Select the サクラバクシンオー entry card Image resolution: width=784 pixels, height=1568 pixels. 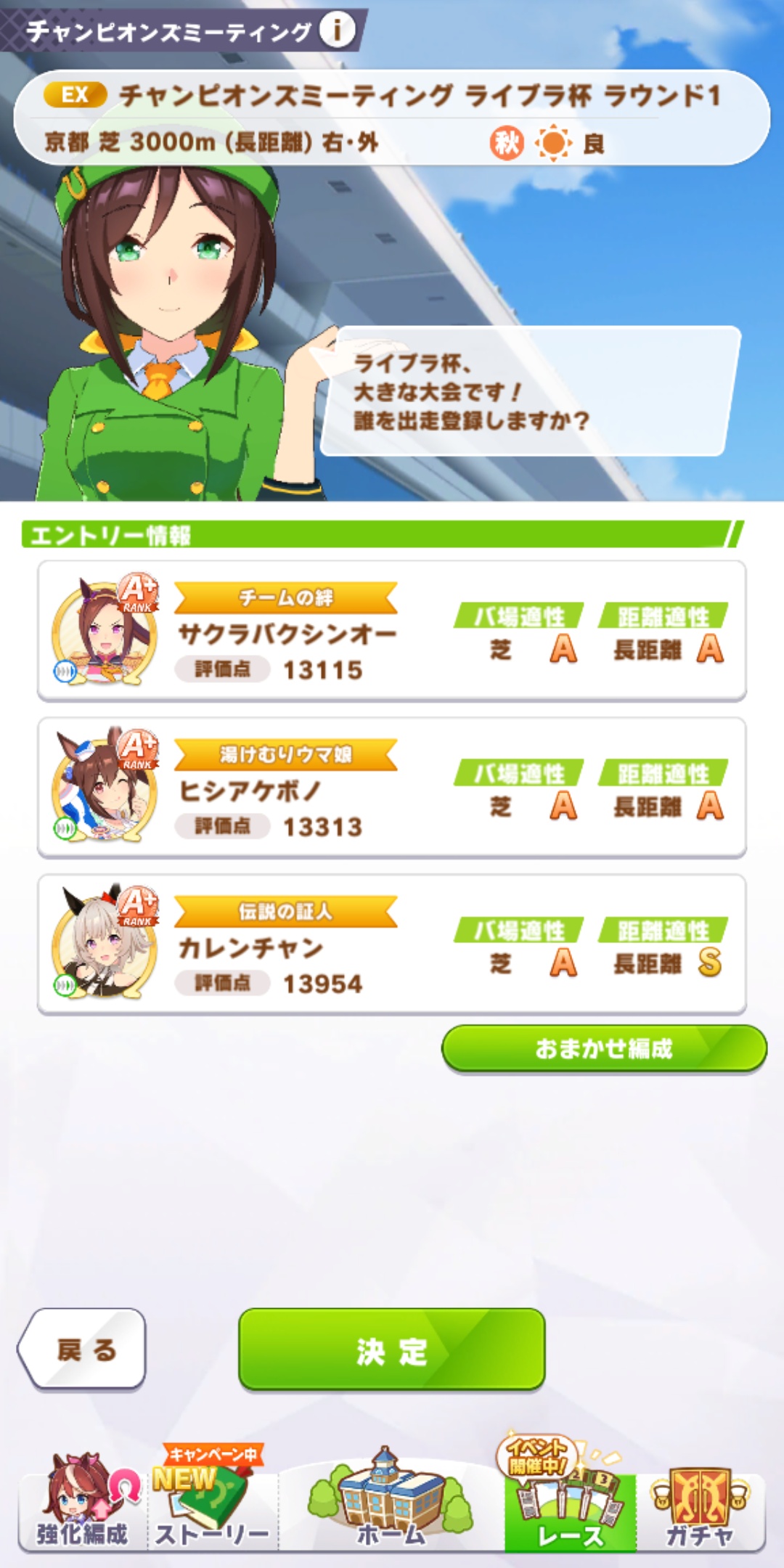click(x=391, y=630)
